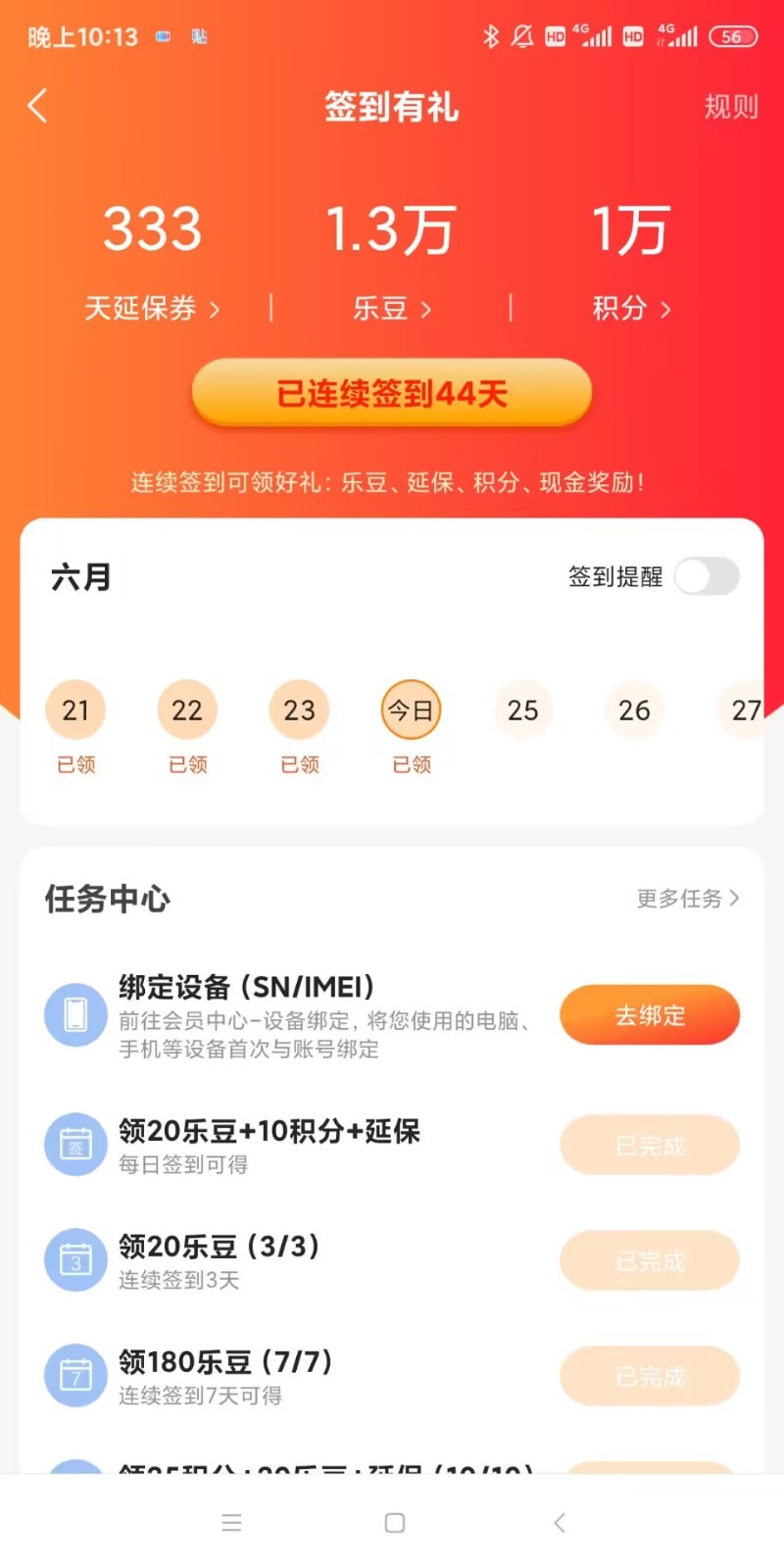Screen dimensions: 784x1568
Task: Go back using the top-left arrow
Action: [38, 106]
